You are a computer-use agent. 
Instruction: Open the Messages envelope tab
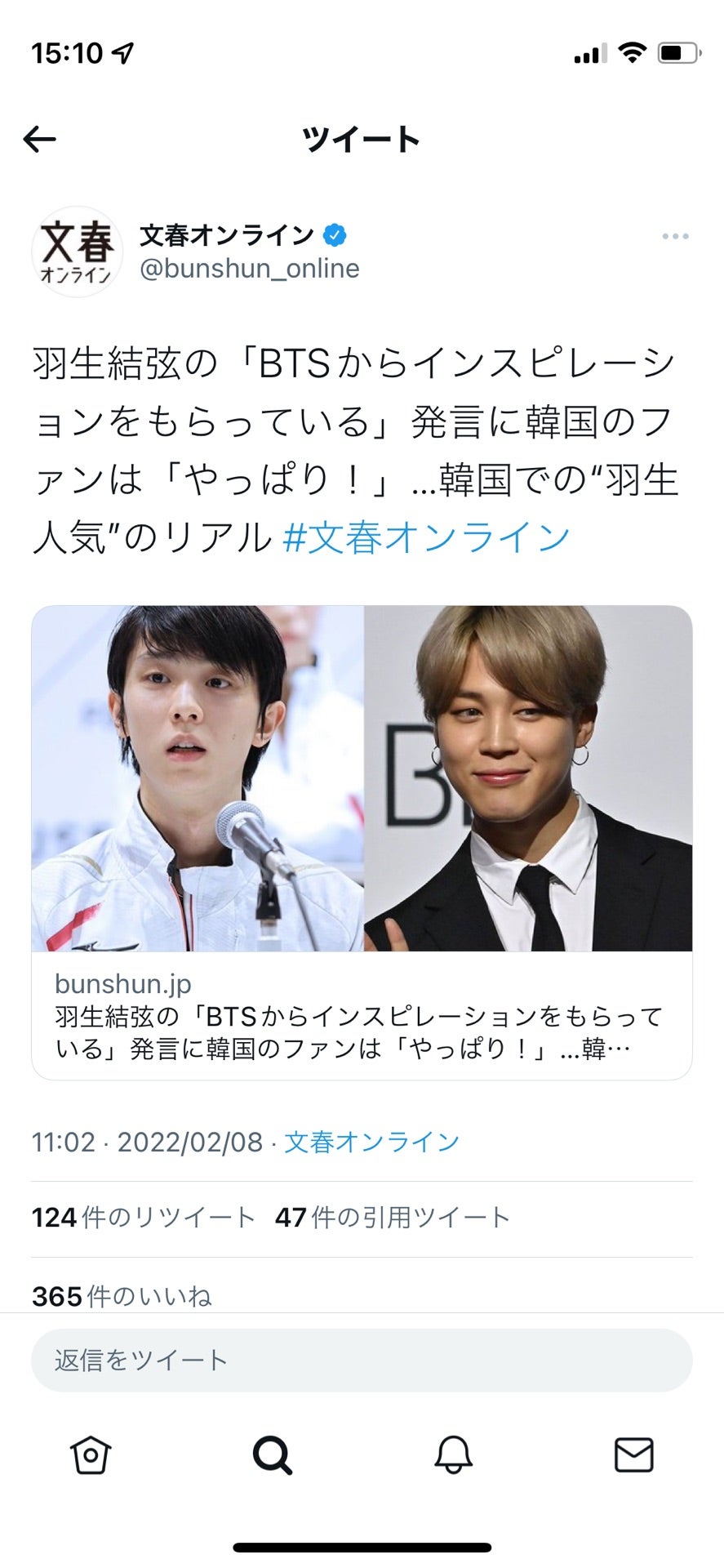[633, 1454]
